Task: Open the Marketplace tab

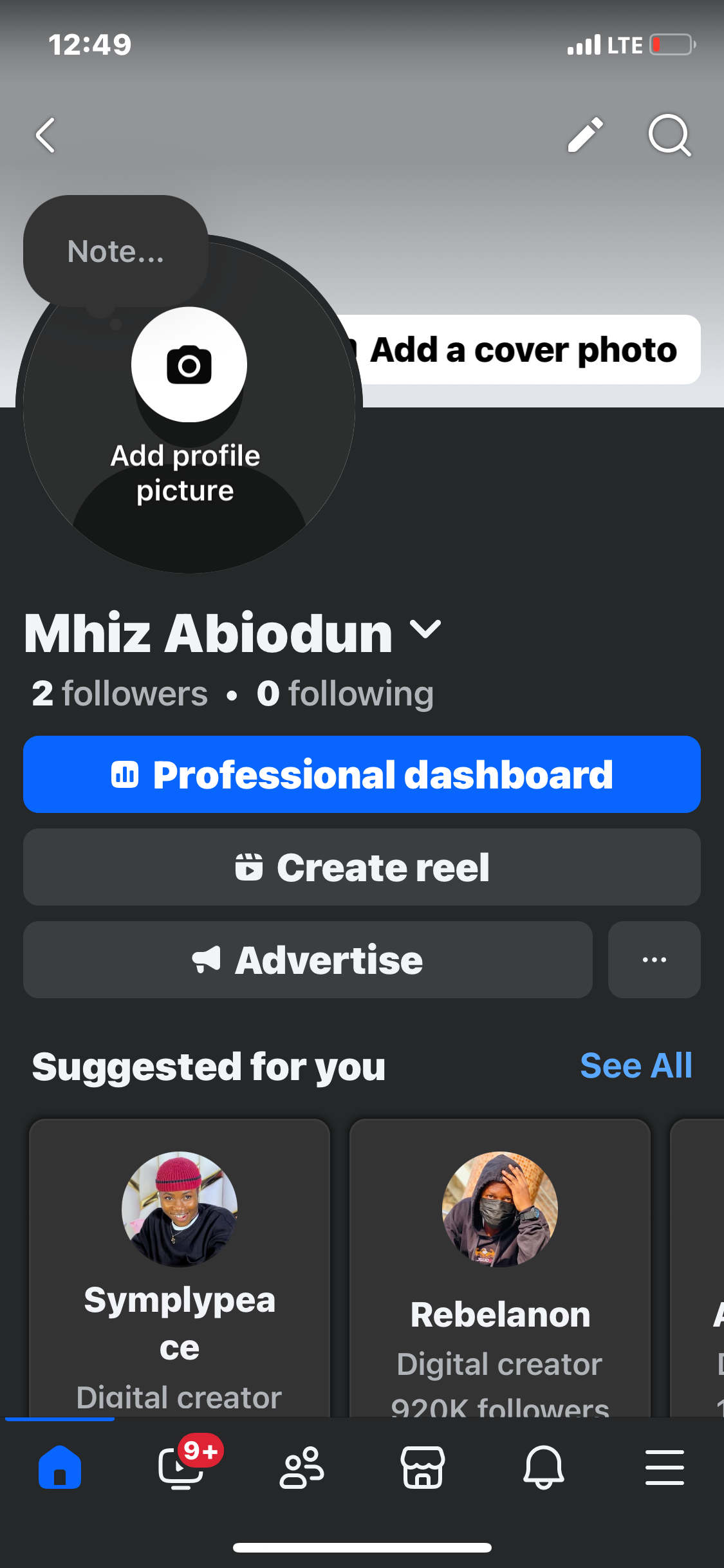Action: click(x=423, y=1468)
